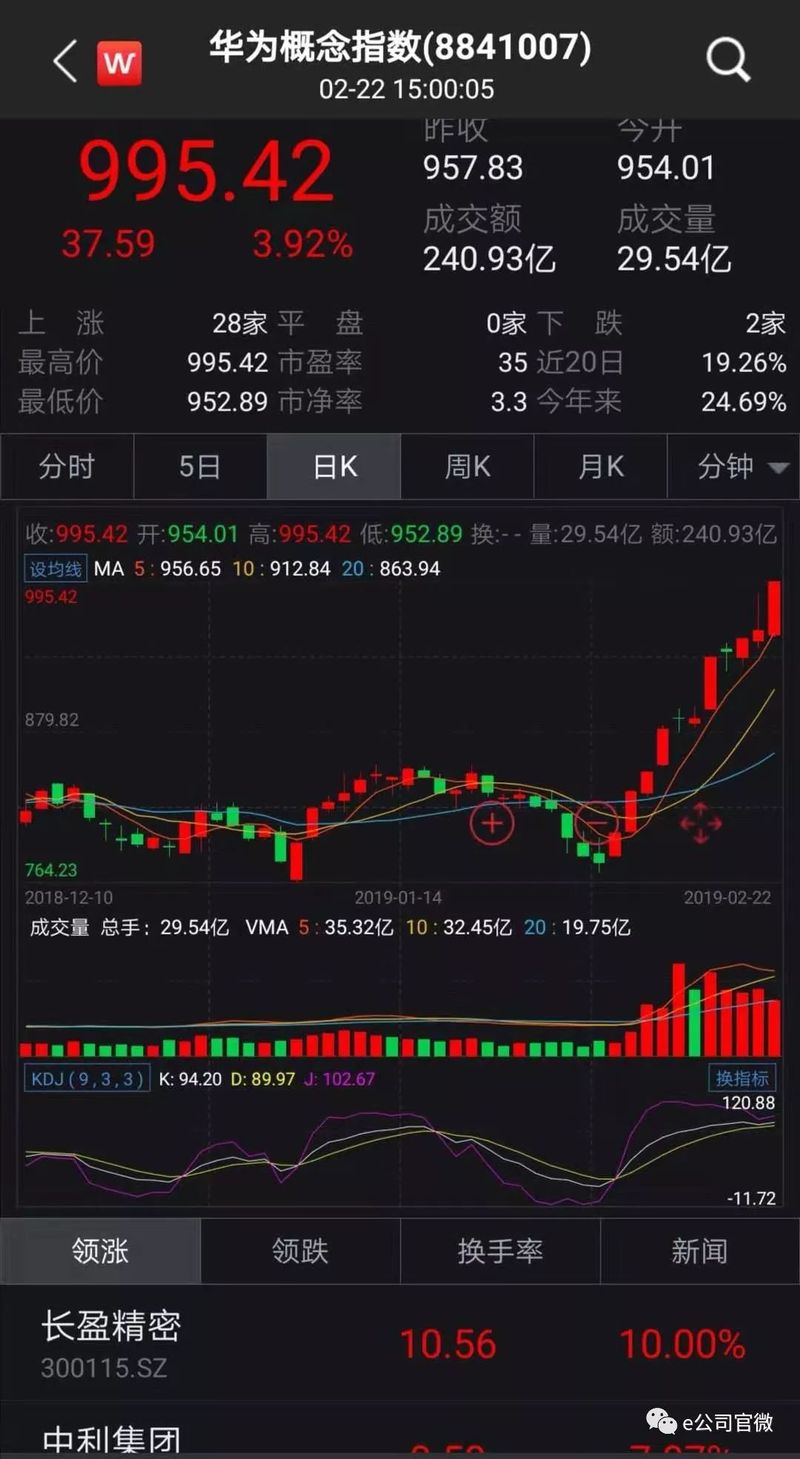This screenshot has width=800, height=1459.
Task: Select the 日K chart tab
Action: click(334, 467)
